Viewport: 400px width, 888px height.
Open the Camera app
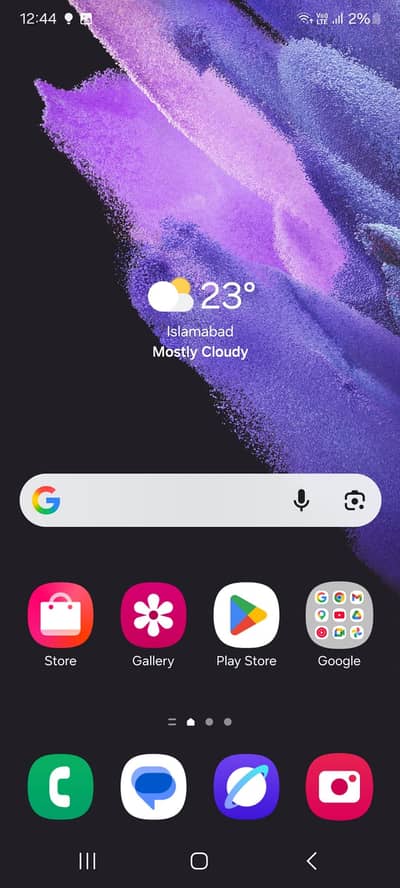(x=339, y=787)
